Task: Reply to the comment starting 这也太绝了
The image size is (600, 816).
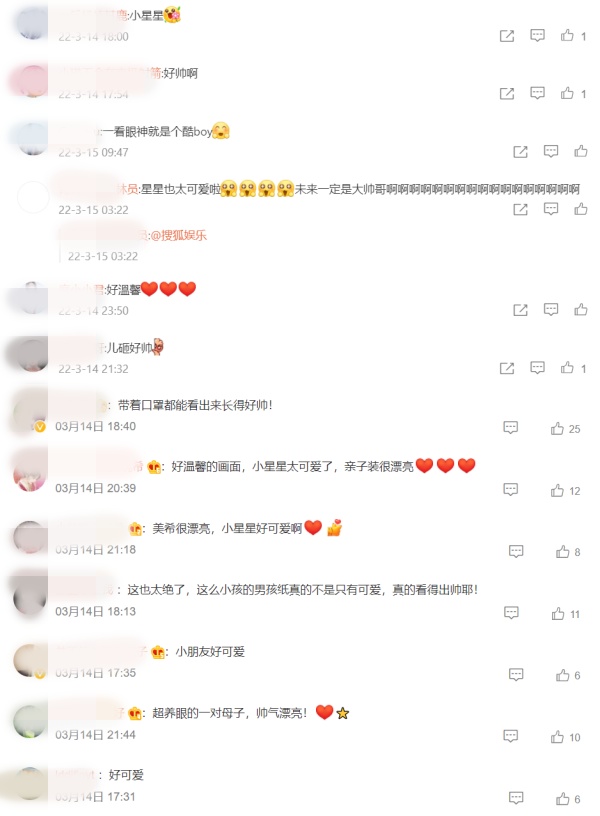Action: click(511, 613)
